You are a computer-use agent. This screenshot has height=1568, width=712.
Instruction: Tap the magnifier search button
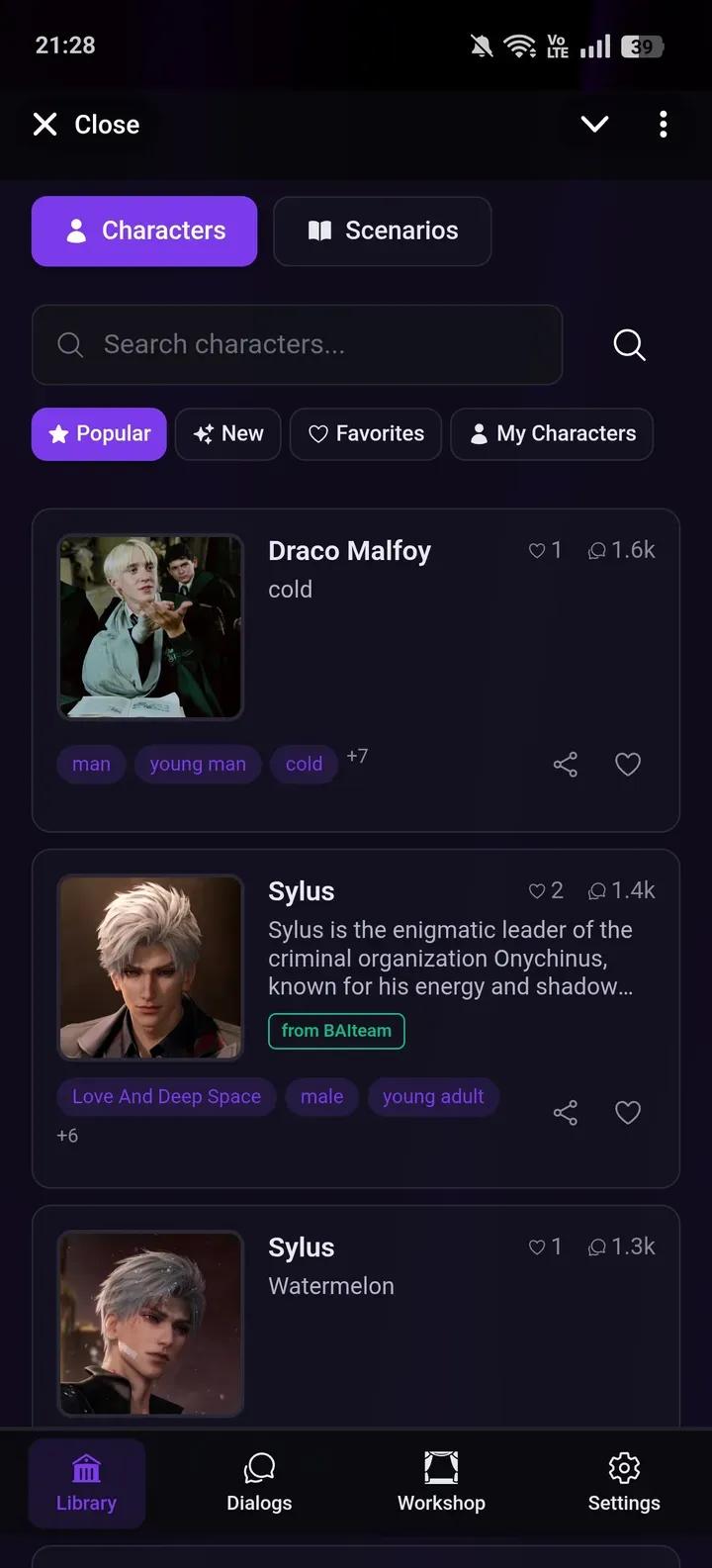click(629, 344)
